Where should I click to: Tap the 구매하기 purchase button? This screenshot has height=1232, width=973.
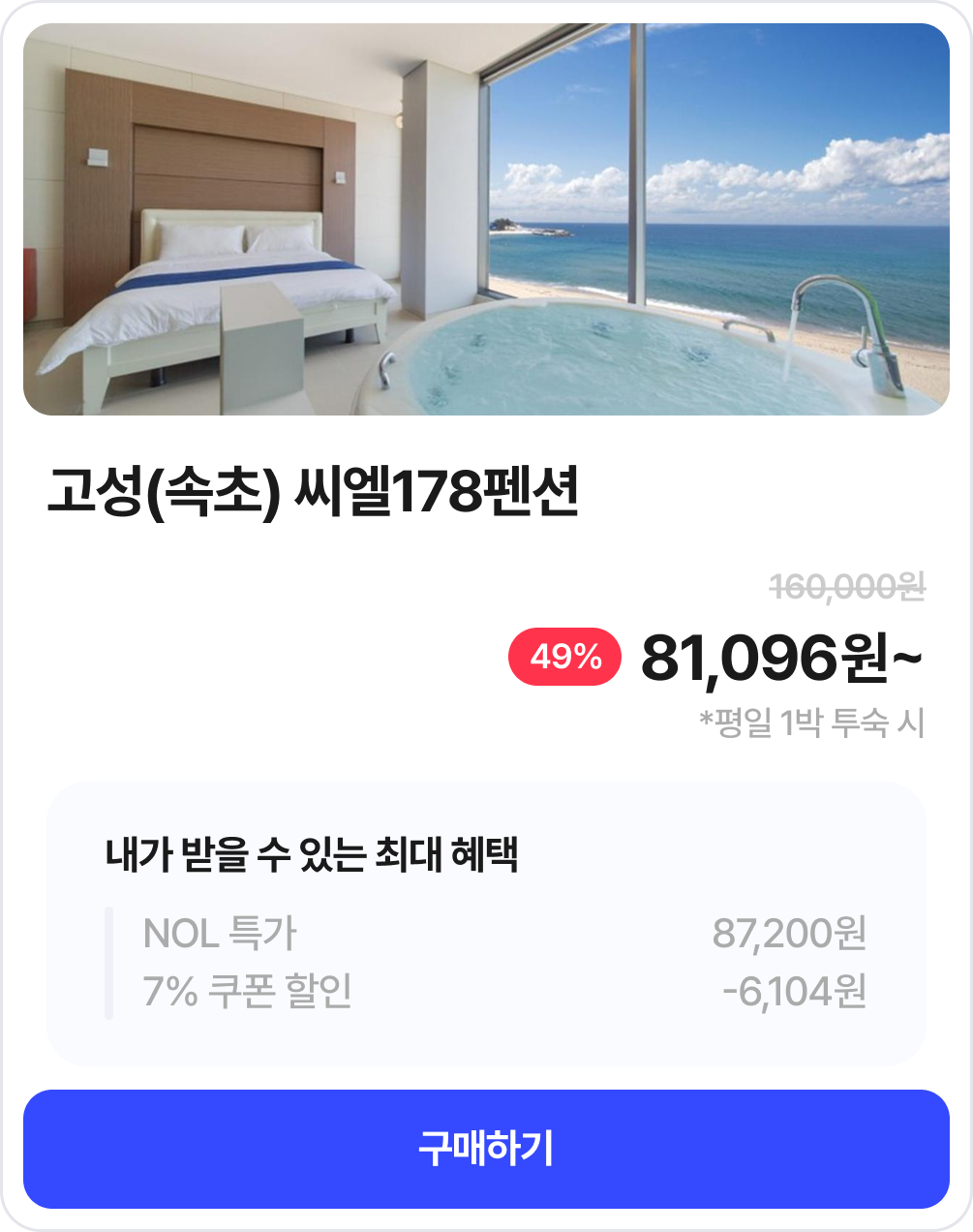[x=486, y=1149]
